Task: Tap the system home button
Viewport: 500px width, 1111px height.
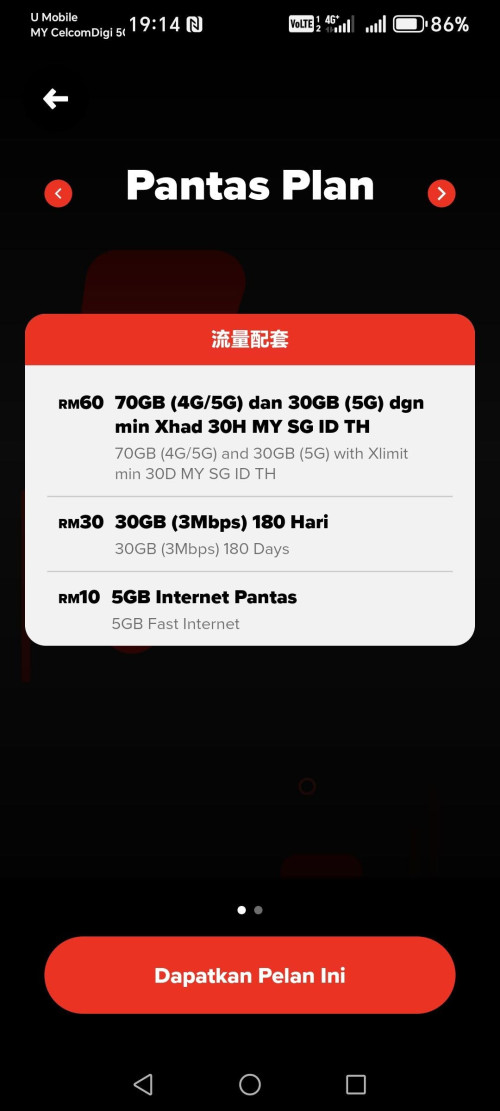Action: 250,1084
